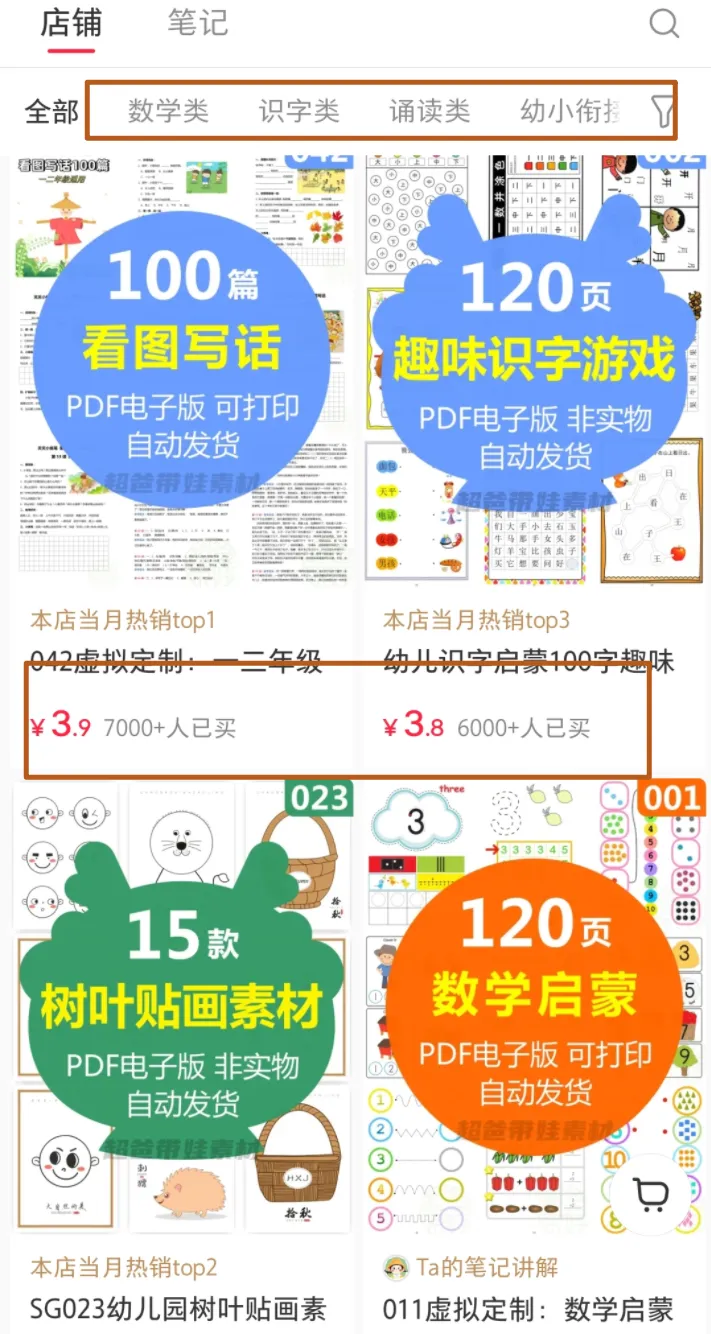This screenshot has width=711, height=1334.
Task: Switch to the 笔记 tab
Action: coord(197,24)
